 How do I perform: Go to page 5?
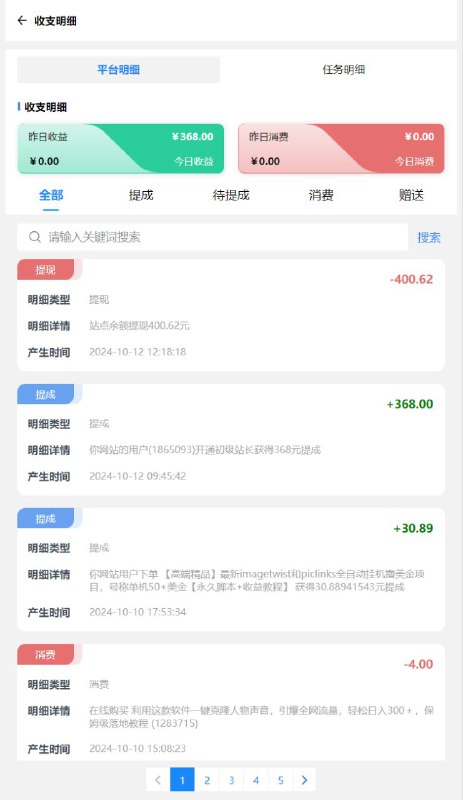coord(280,780)
